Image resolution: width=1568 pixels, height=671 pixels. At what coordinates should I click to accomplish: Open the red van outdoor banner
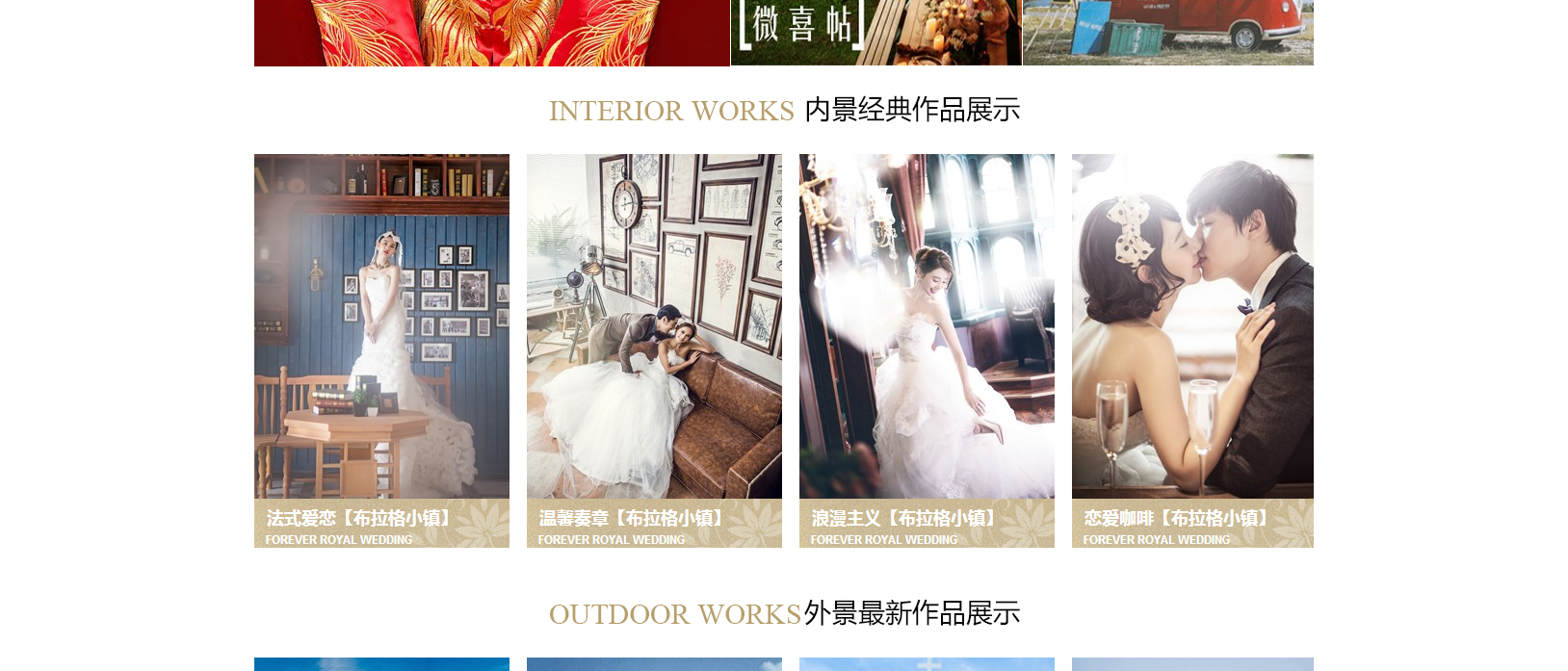1168,32
